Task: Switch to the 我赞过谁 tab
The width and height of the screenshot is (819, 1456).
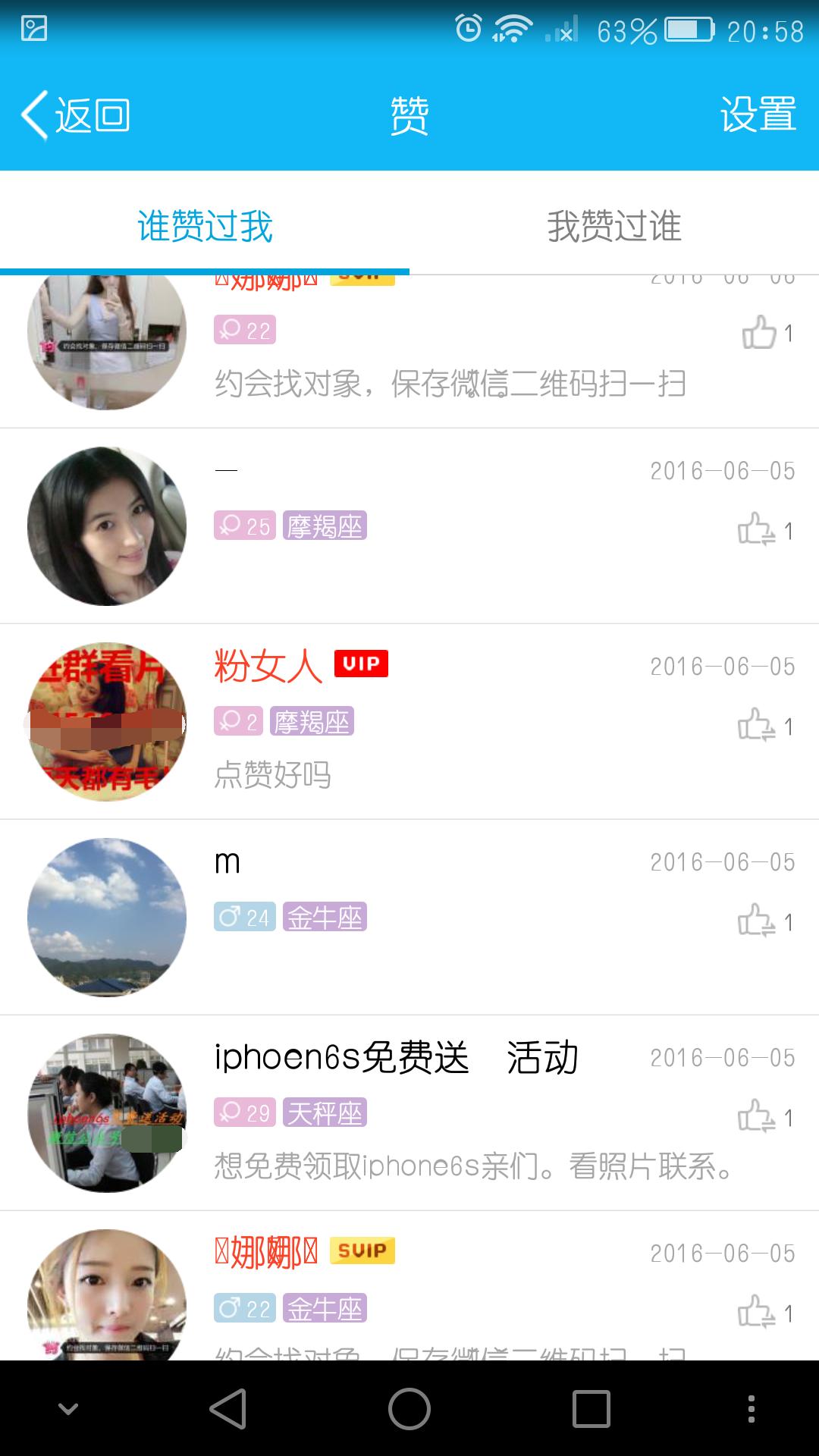Action: coord(614,225)
